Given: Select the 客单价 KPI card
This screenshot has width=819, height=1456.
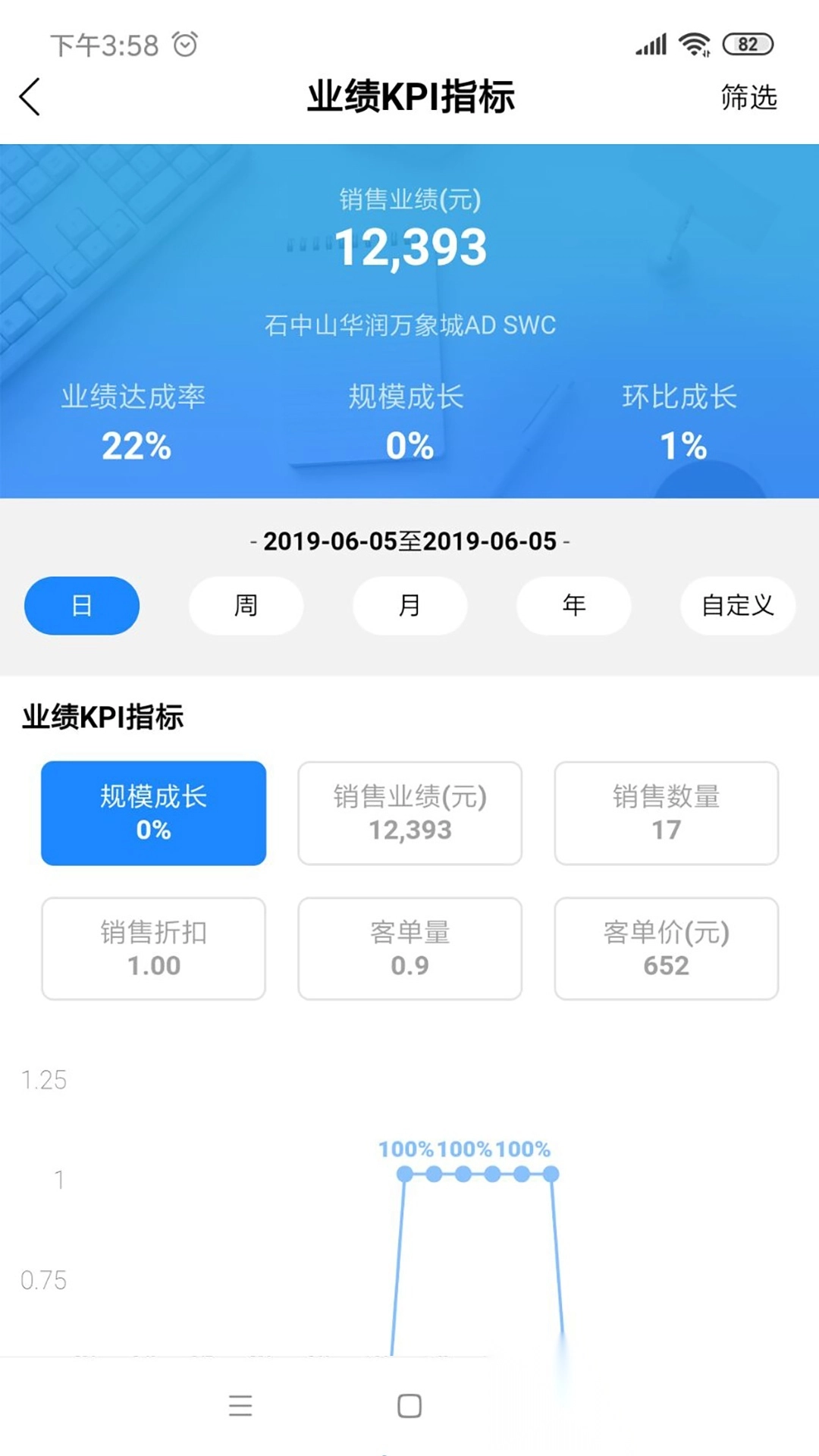Looking at the screenshot, I should pyautogui.click(x=666, y=948).
